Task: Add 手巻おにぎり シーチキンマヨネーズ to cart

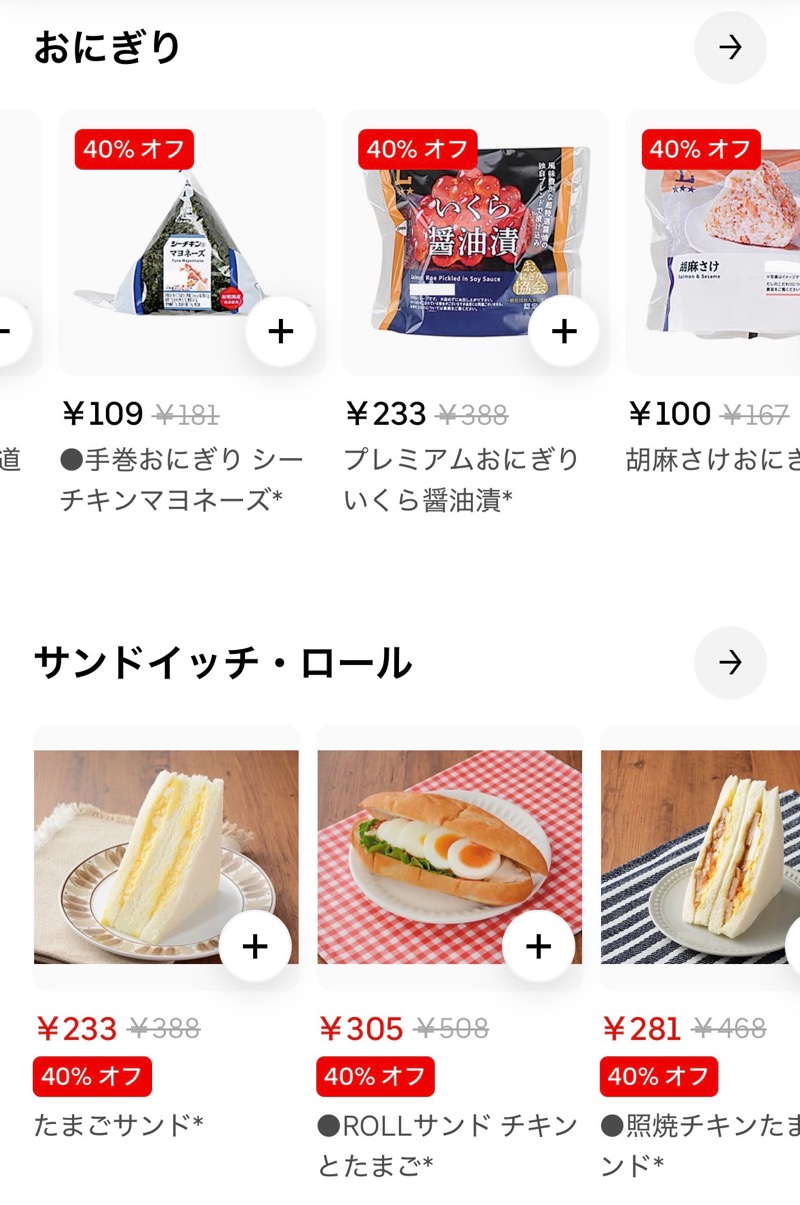Action: [281, 332]
